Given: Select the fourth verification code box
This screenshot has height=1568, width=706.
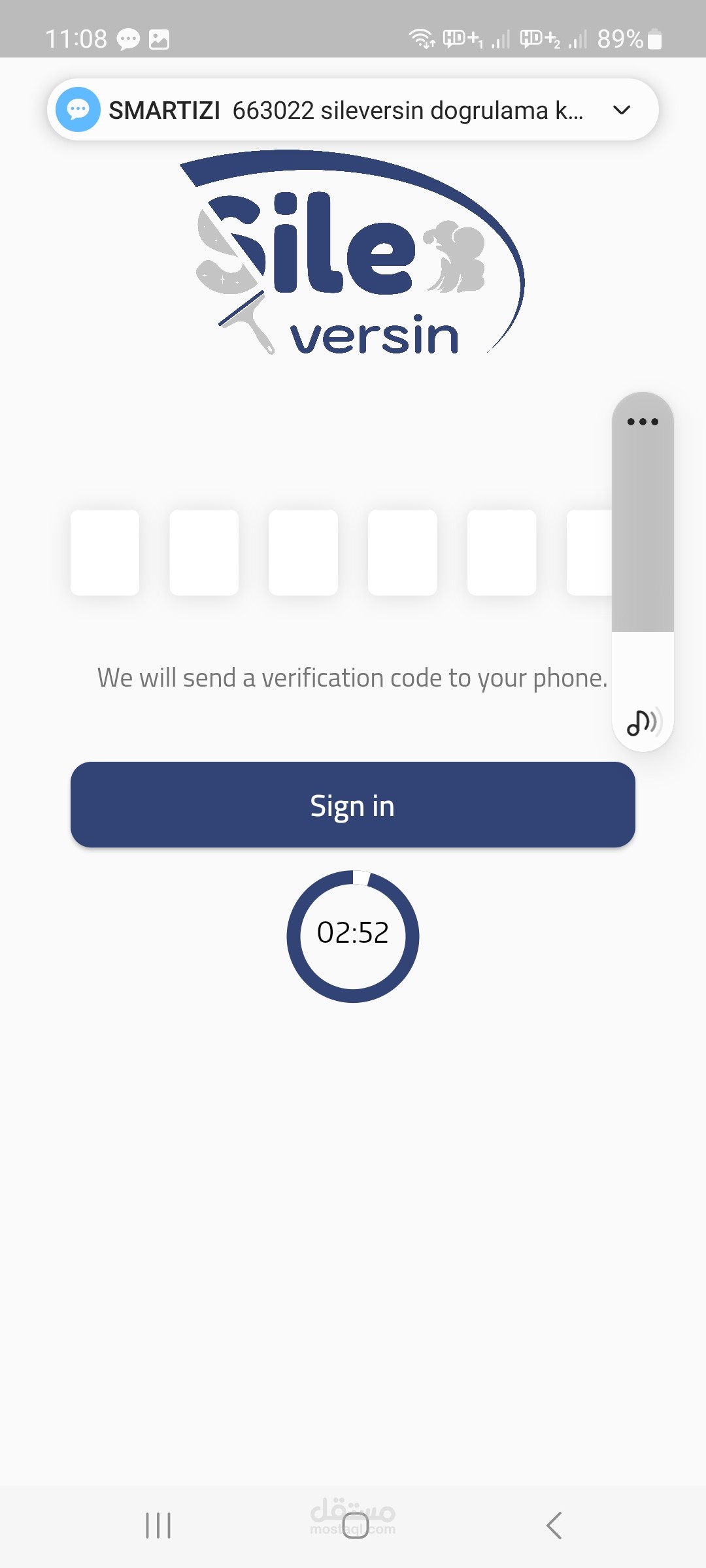Looking at the screenshot, I should pyautogui.click(x=403, y=553).
